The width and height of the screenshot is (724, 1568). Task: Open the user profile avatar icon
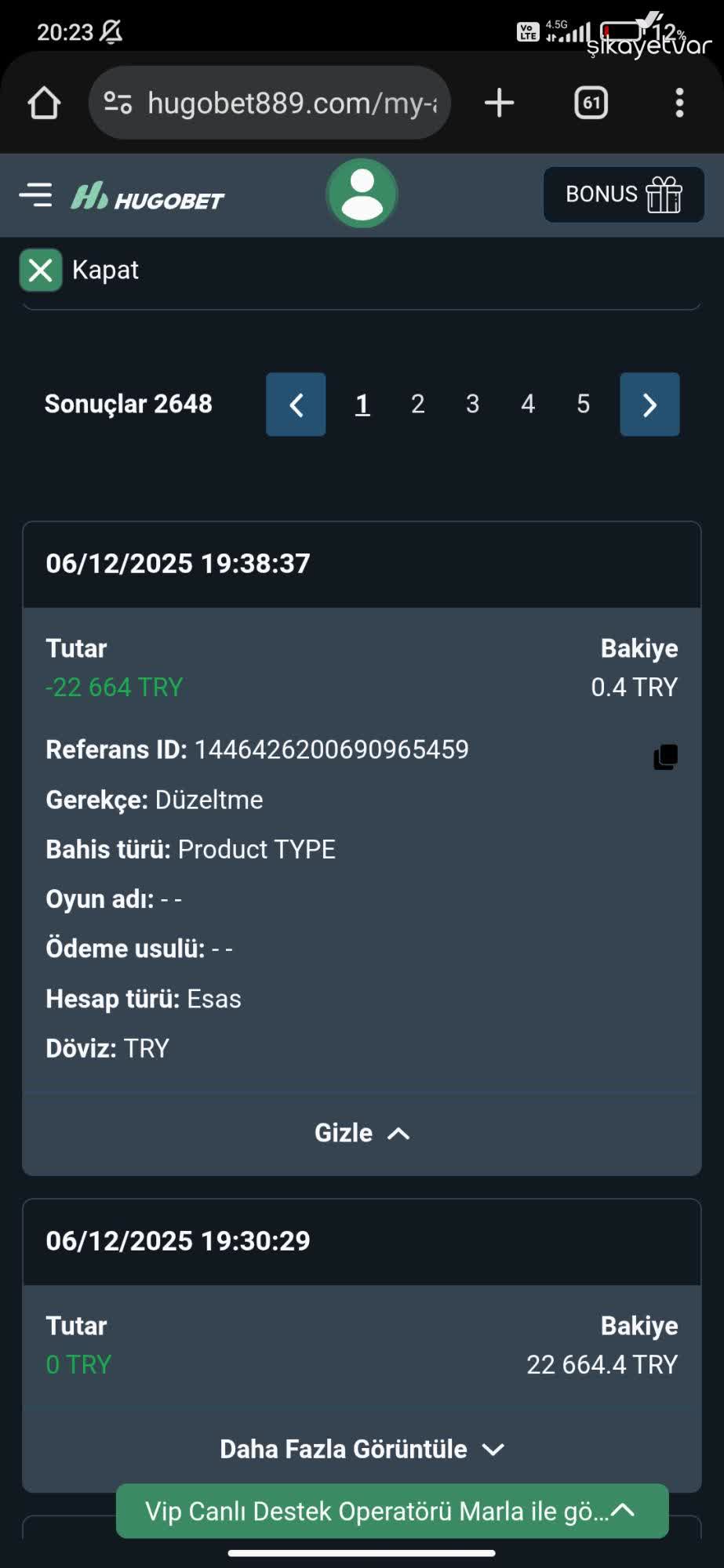click(x=362, y=194)
